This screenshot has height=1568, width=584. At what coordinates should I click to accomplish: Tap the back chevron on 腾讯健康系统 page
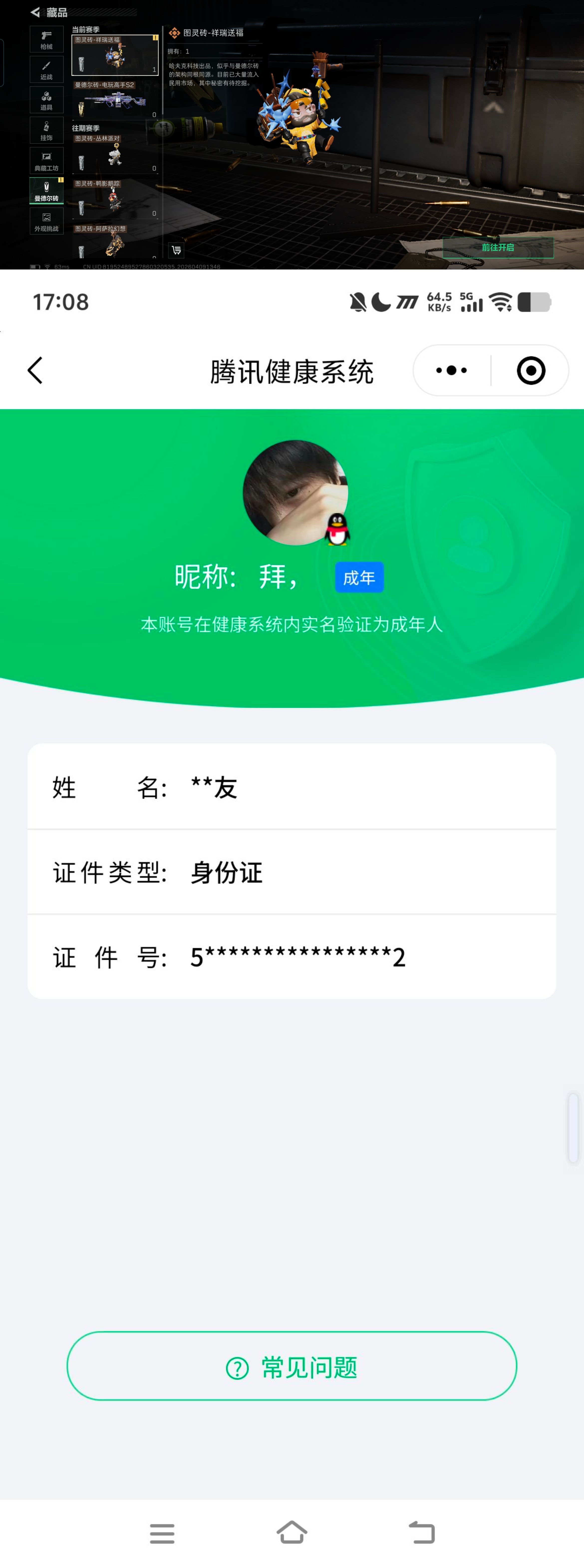pyautogui.click(x=35, y=370)
